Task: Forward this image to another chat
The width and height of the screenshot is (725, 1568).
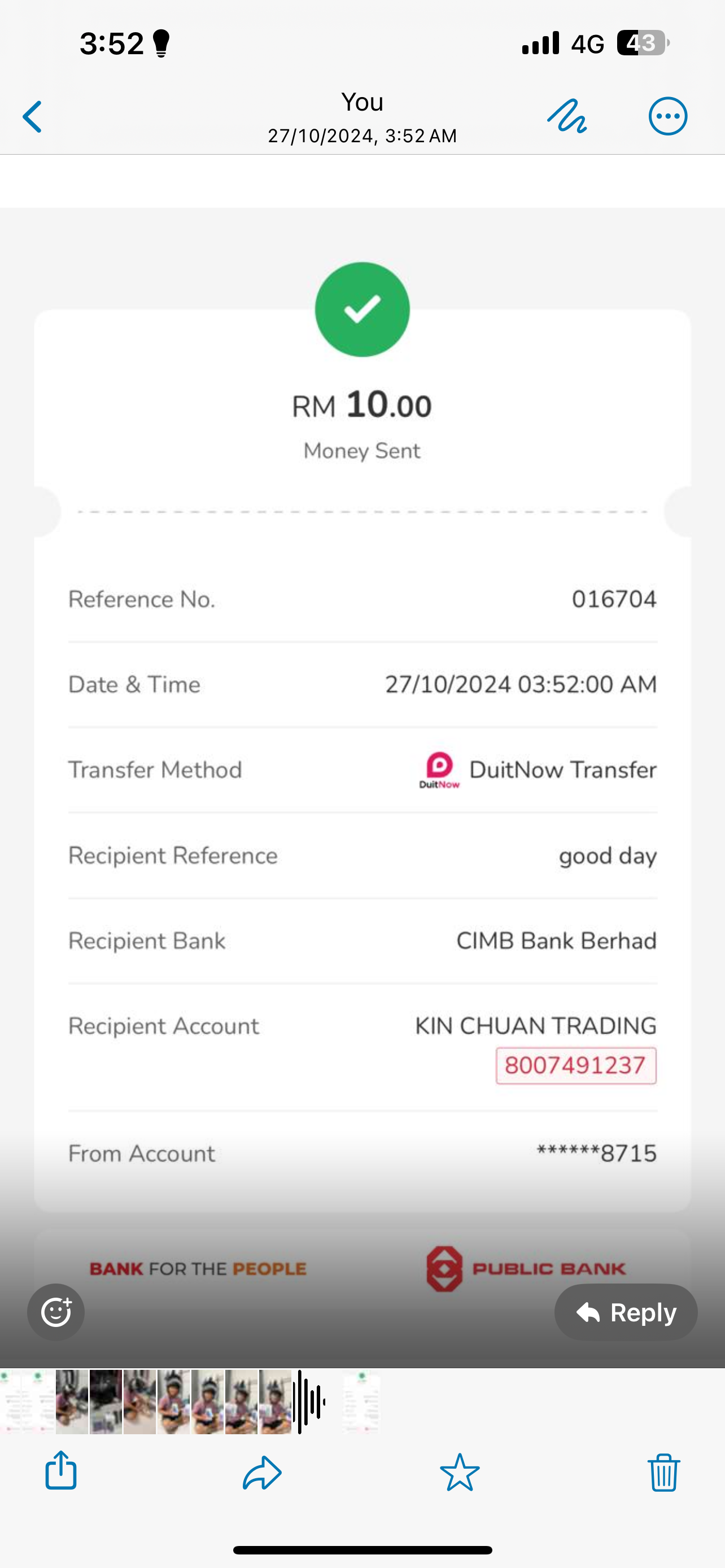Action: click(x=262, y=1473)
